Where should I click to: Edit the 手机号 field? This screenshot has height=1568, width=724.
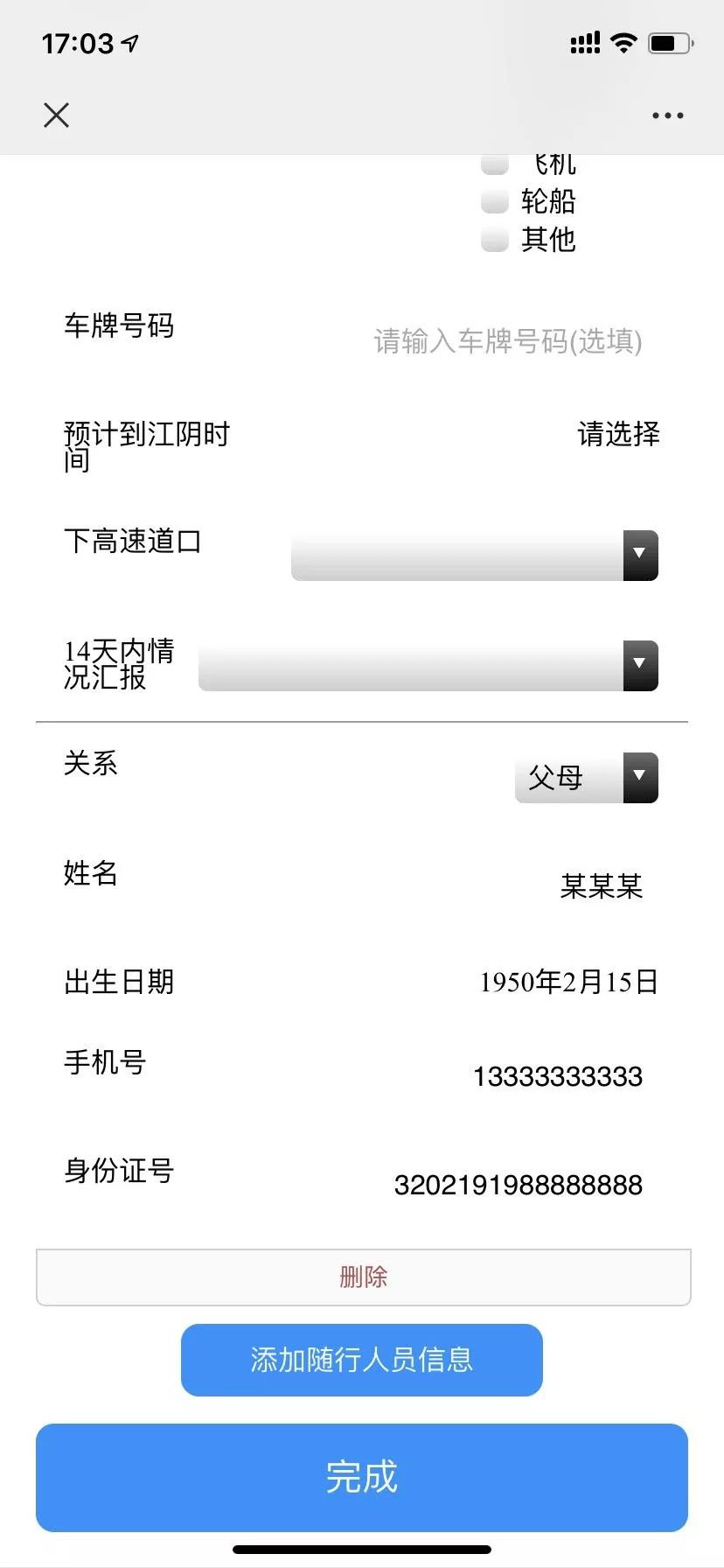click(x=557, y=1076)
